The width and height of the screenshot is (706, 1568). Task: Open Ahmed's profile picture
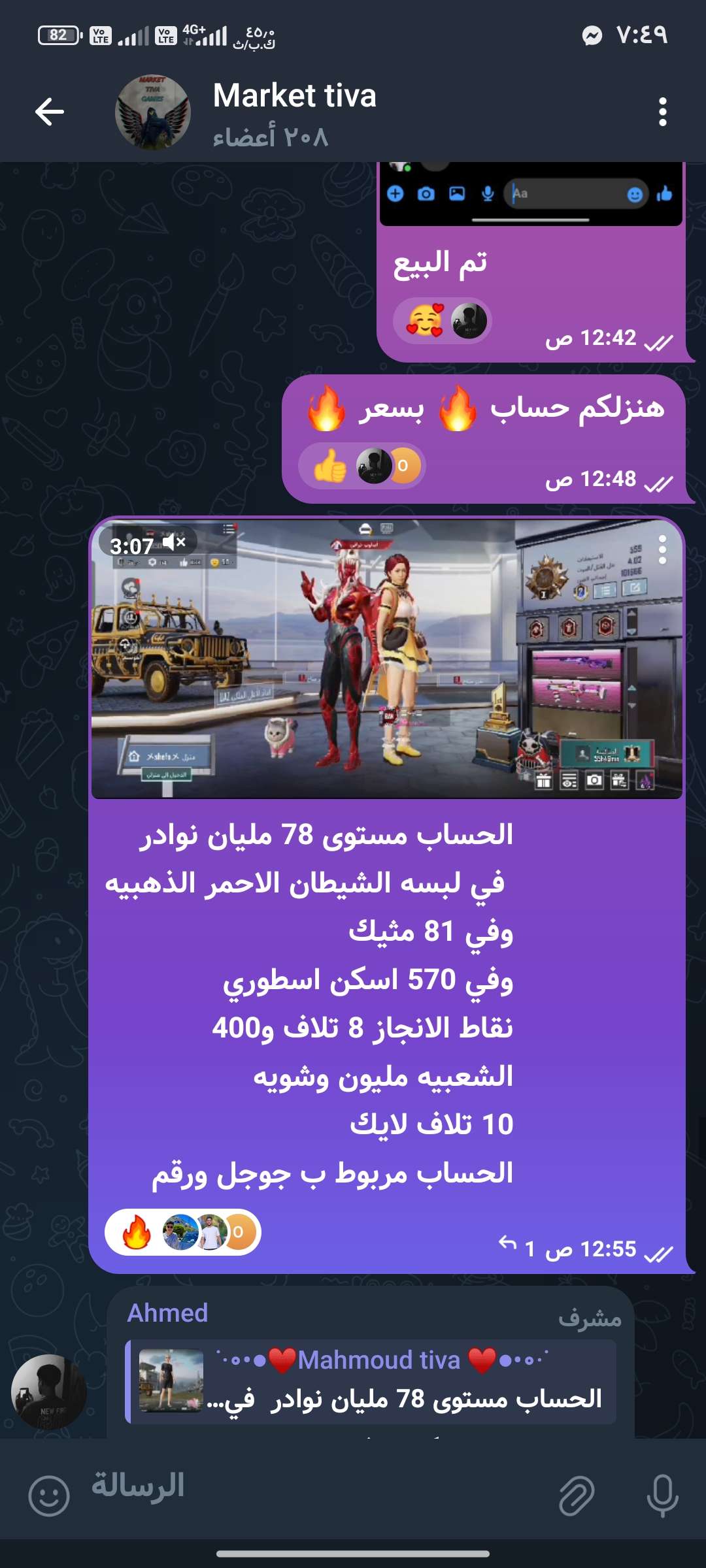click(x=48, y=1390)
